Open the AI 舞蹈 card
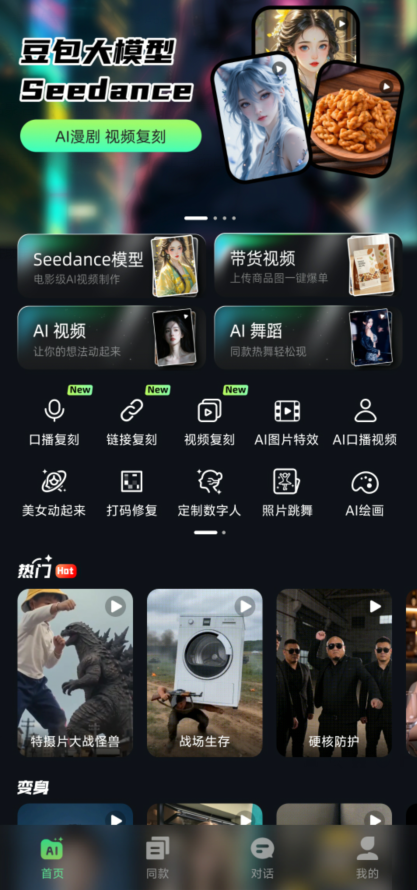 click(x=308, y=338)
